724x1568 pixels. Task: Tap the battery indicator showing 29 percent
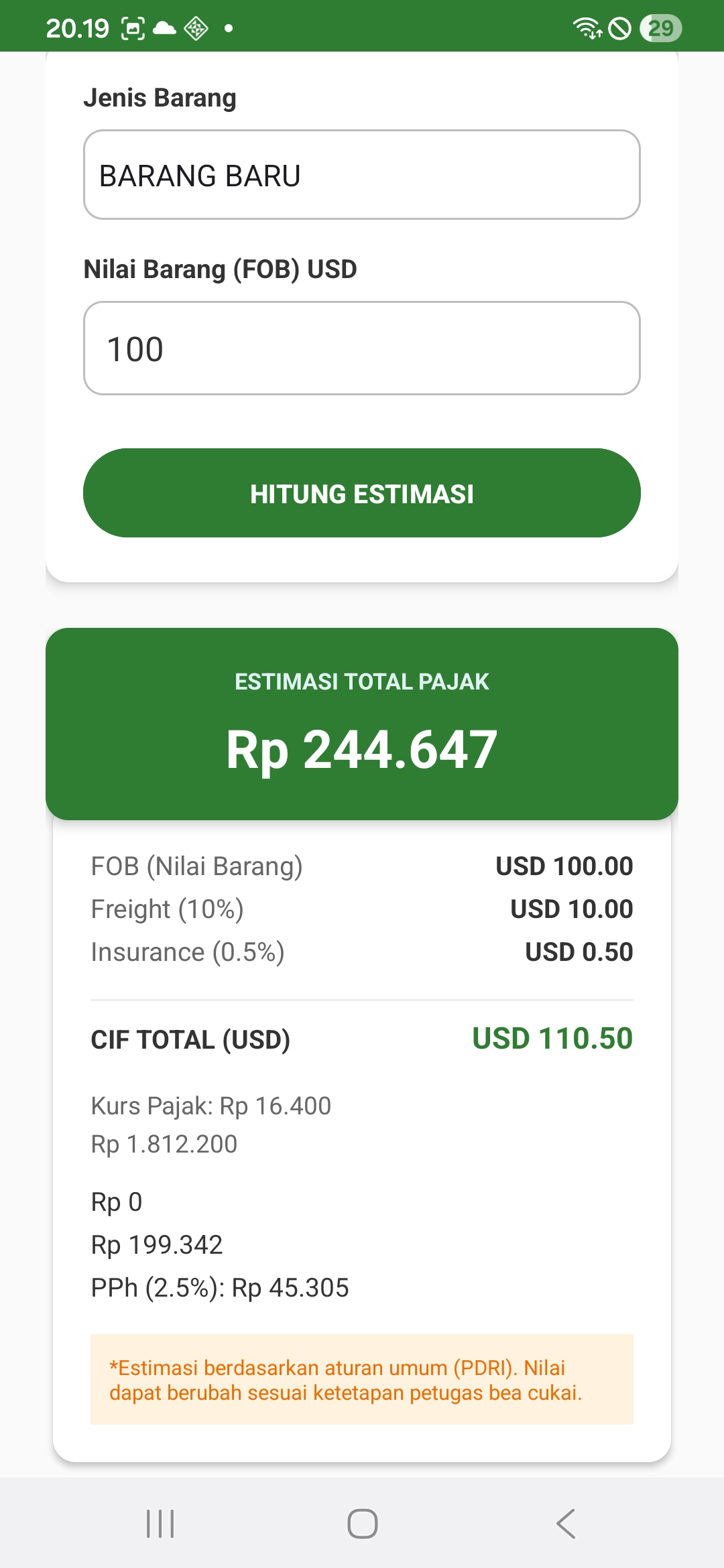(660, 27)
